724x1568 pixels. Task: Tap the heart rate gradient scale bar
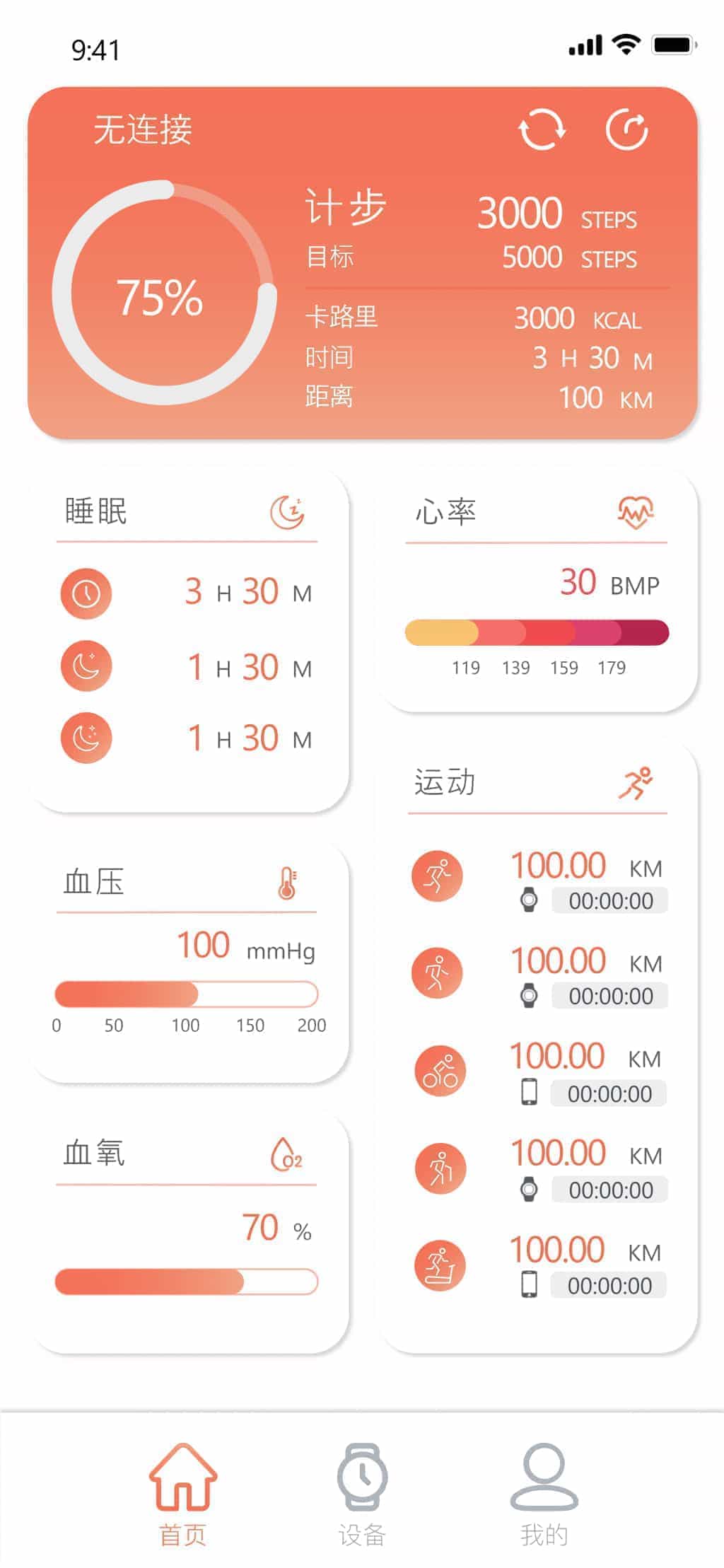pyautogui.click(x=536, y=630)
